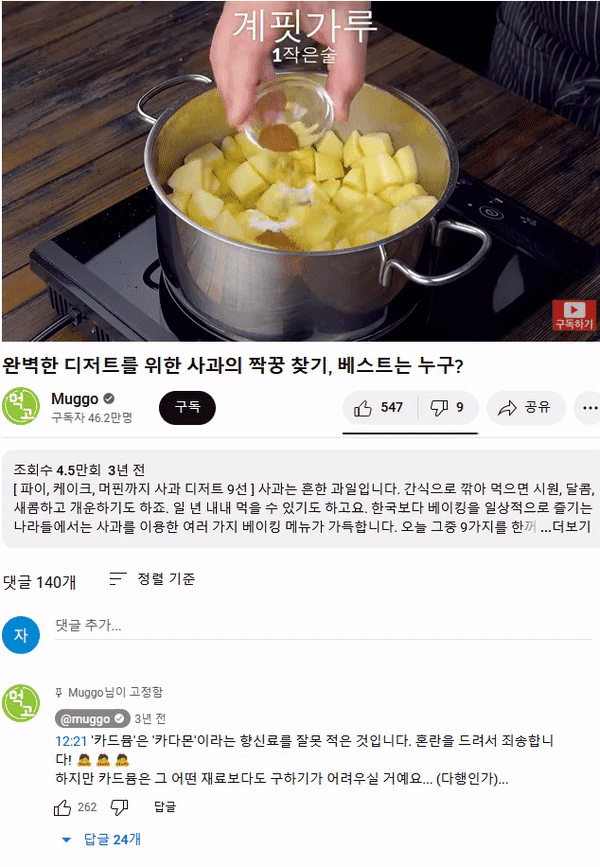The width and height of the screenshot is (600, 867).
Task: Open Muggo channel avatar
Action: coord(21,406)
